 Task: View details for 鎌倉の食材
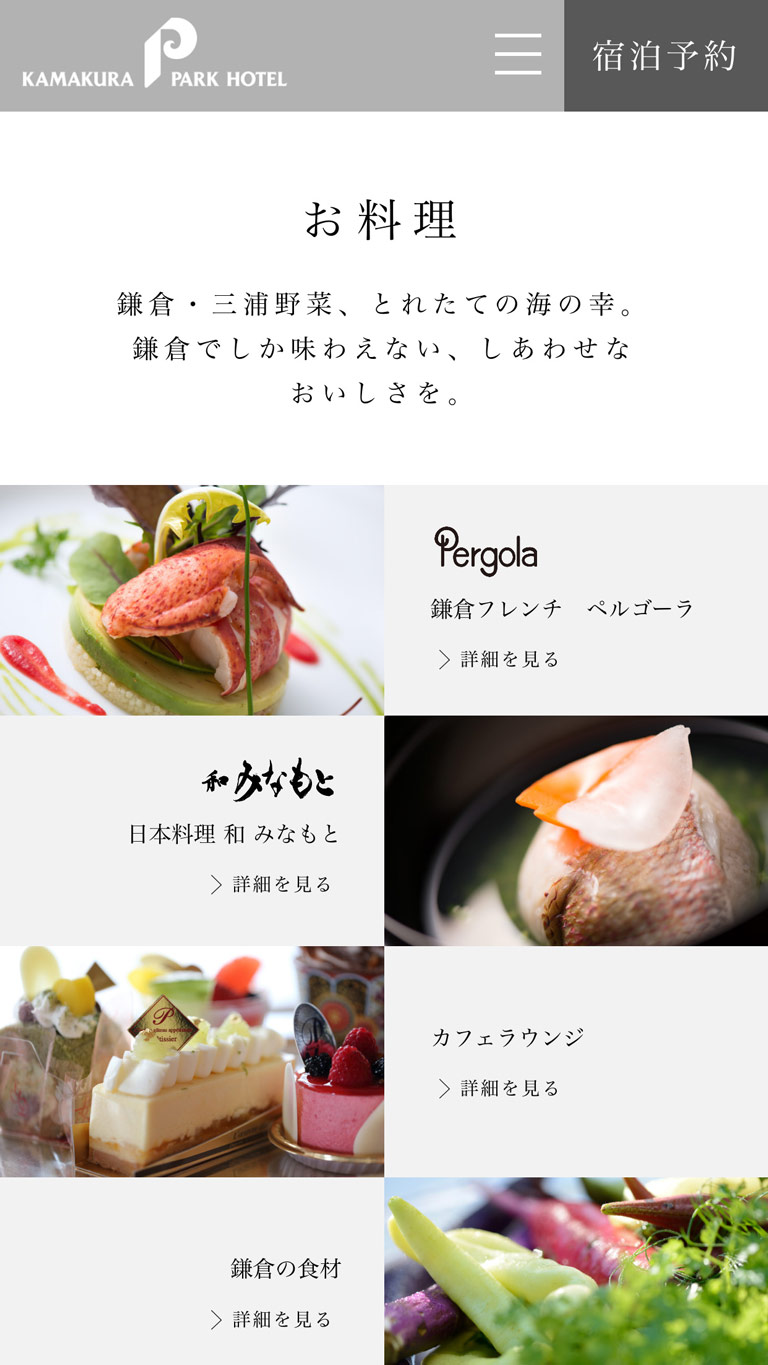click(271, 1319)
